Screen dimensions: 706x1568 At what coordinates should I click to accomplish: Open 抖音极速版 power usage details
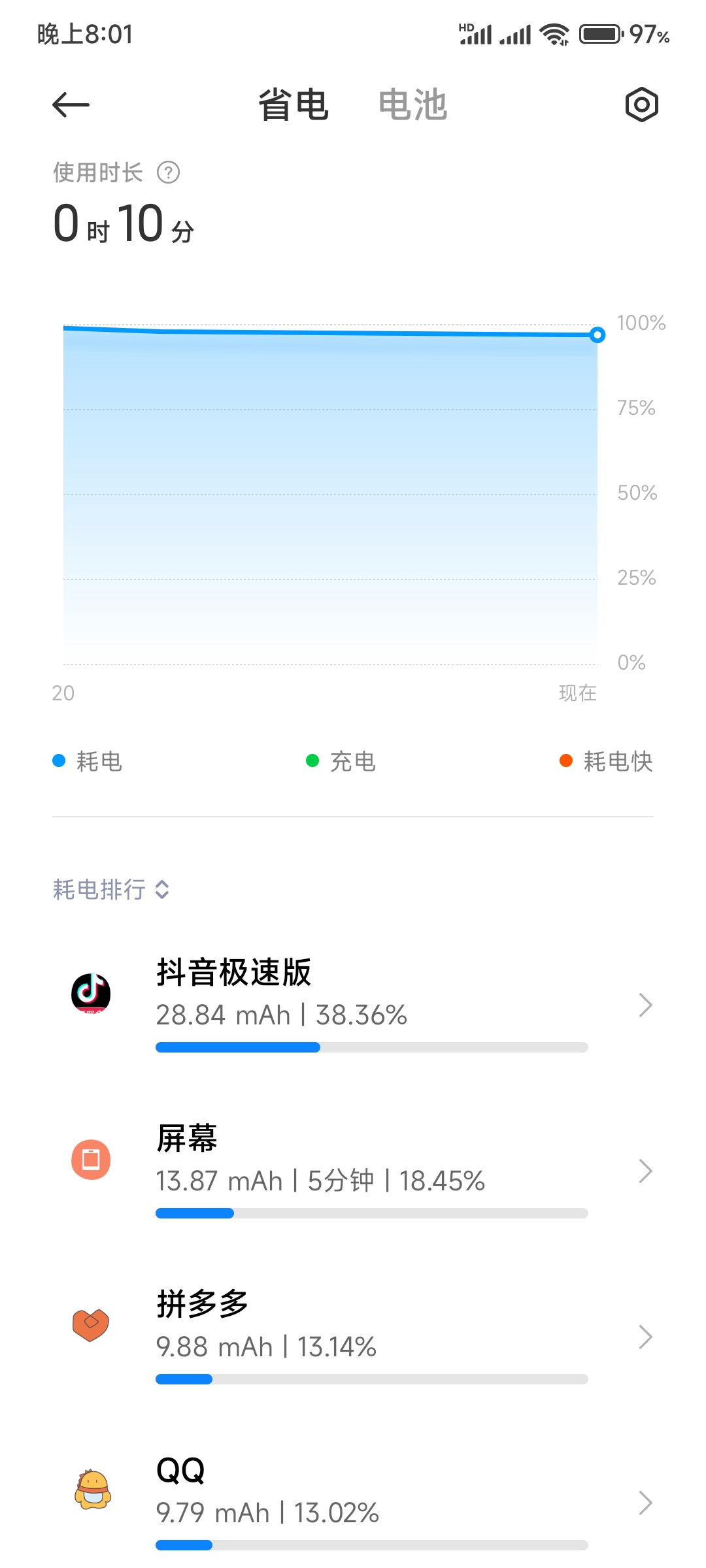(x=353, y=1005)
